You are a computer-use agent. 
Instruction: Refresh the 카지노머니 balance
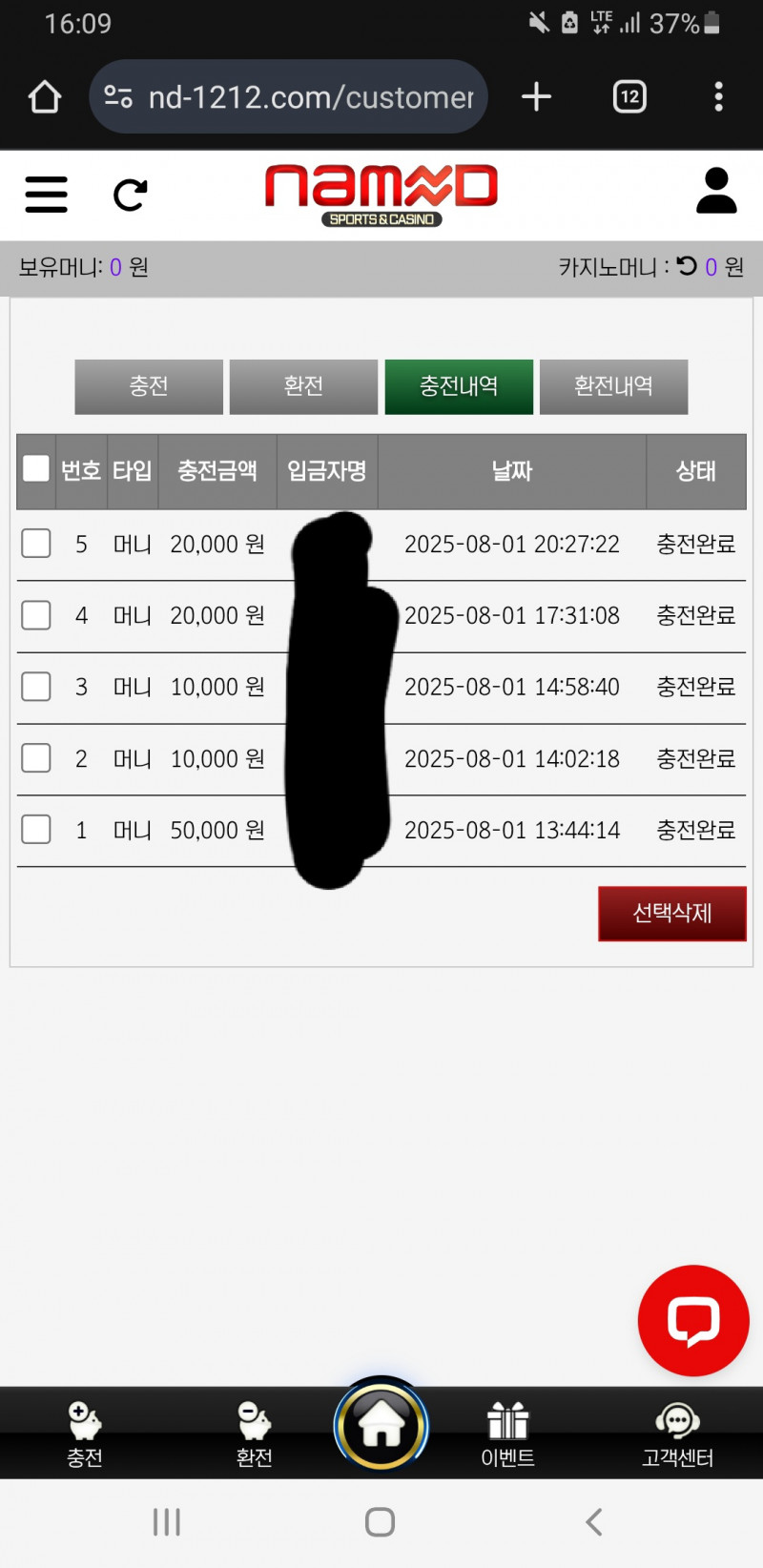[687, 266]
